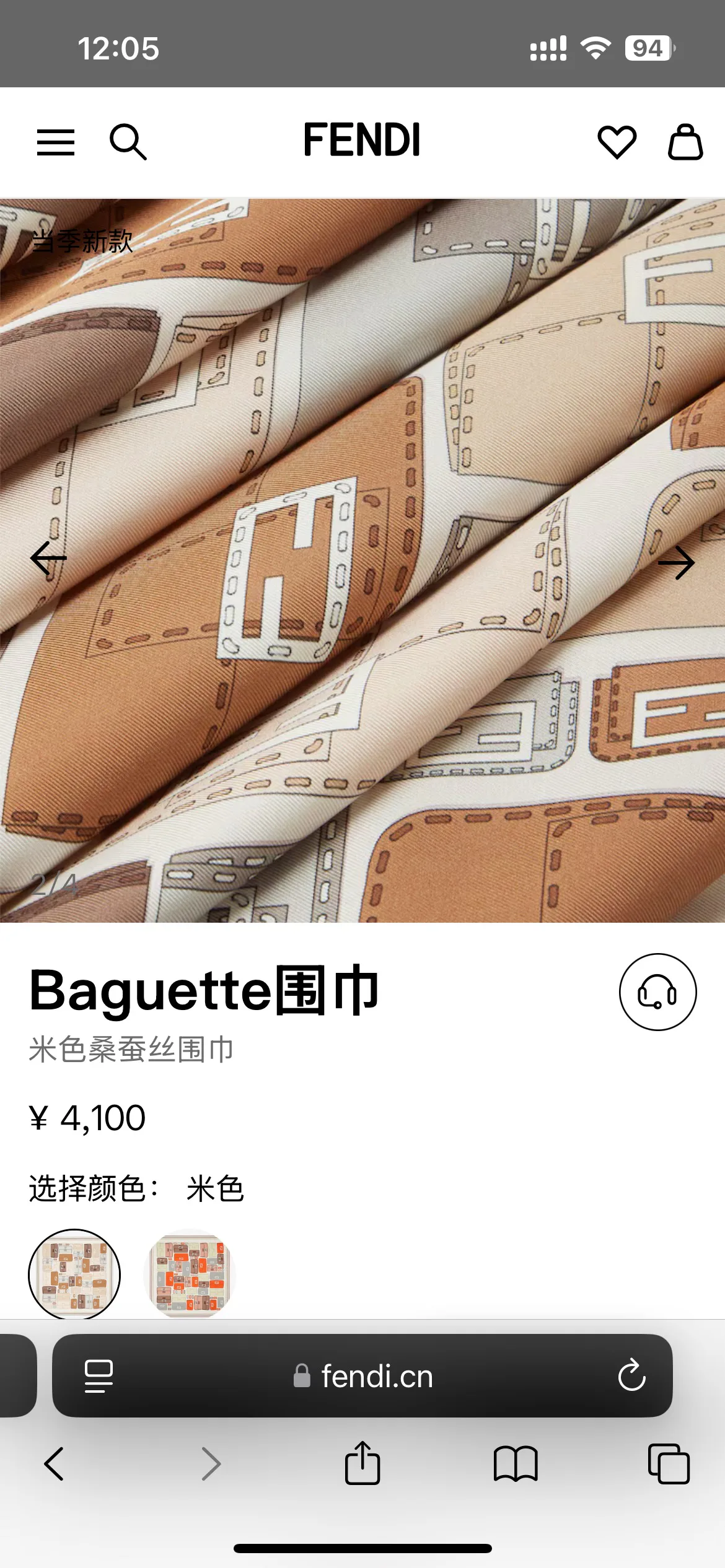Open Safari bookmarks

point(516,1464)
